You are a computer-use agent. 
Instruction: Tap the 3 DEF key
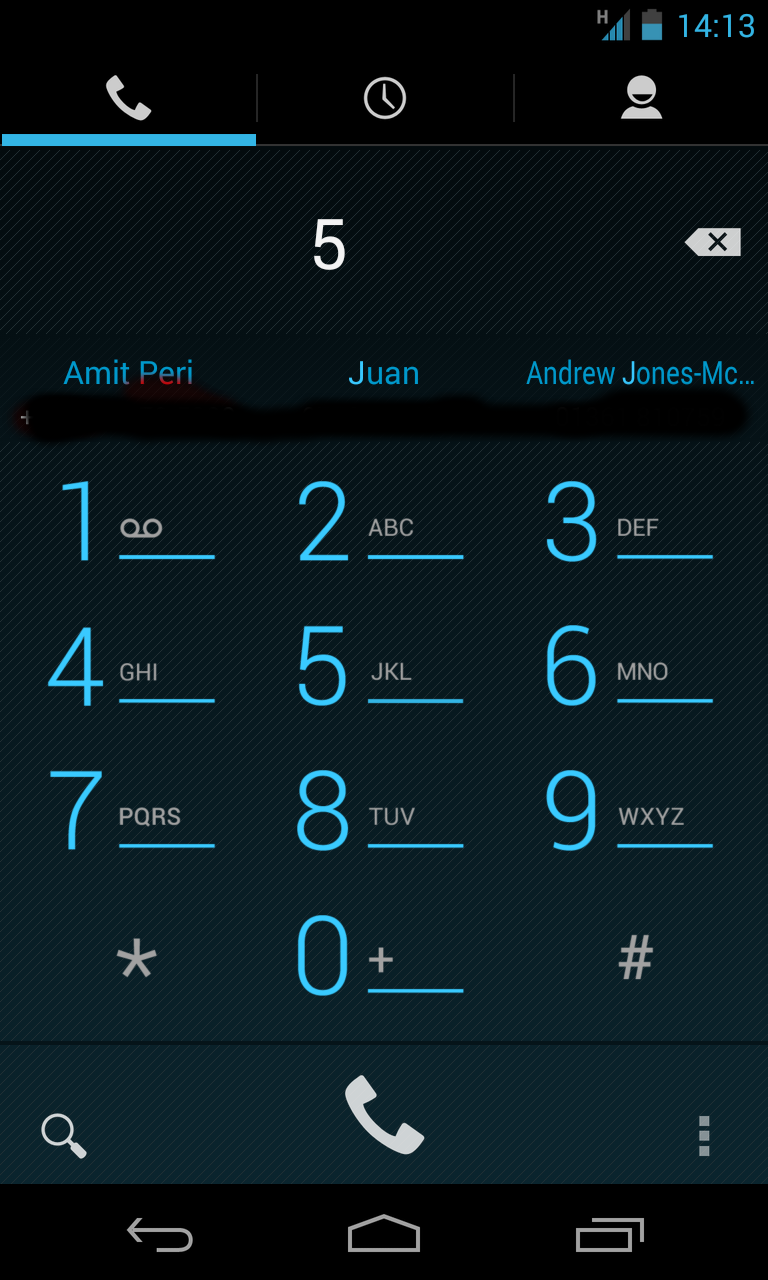tap(628, 522)
